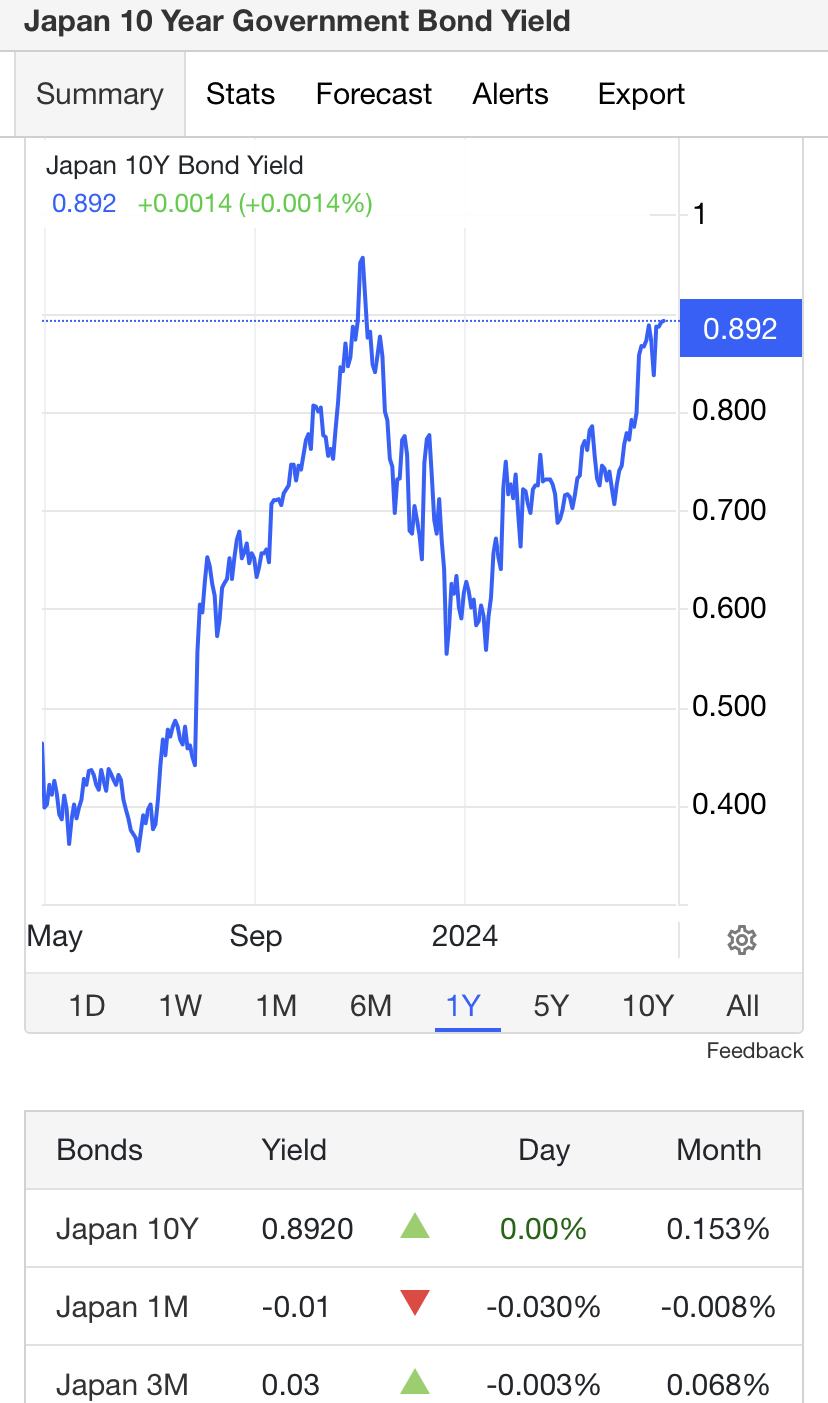The image size is (828, 1403).
Task: Show All historical data
Action: coord(743,1005)
